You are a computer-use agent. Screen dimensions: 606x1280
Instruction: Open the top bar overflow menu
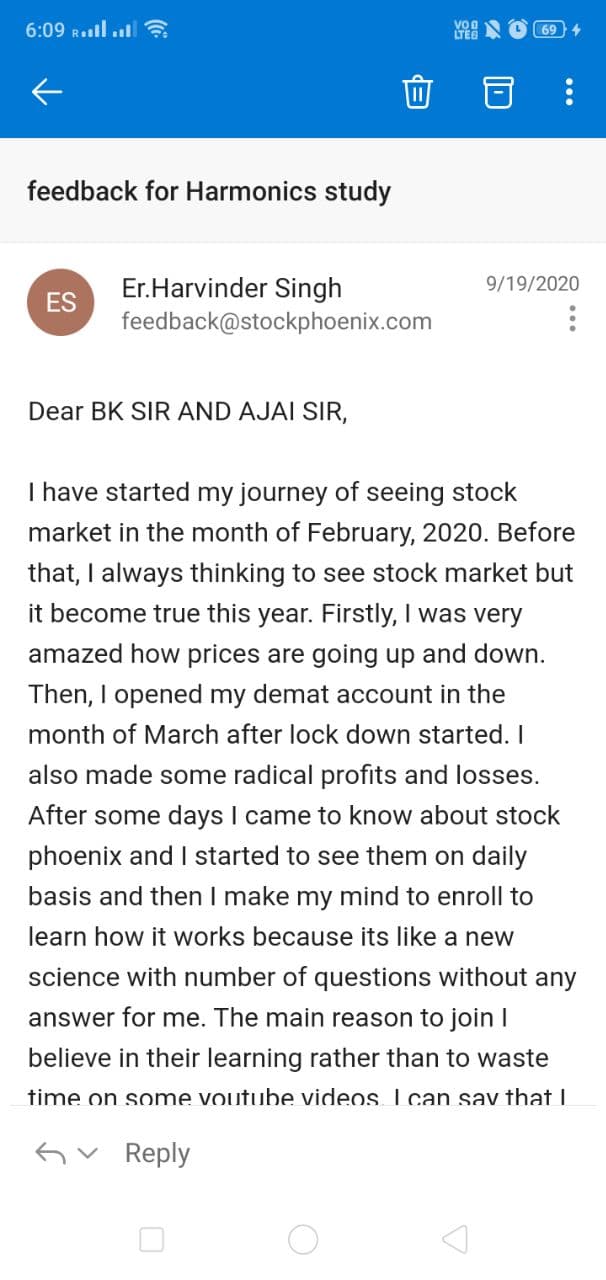point(569,93)
